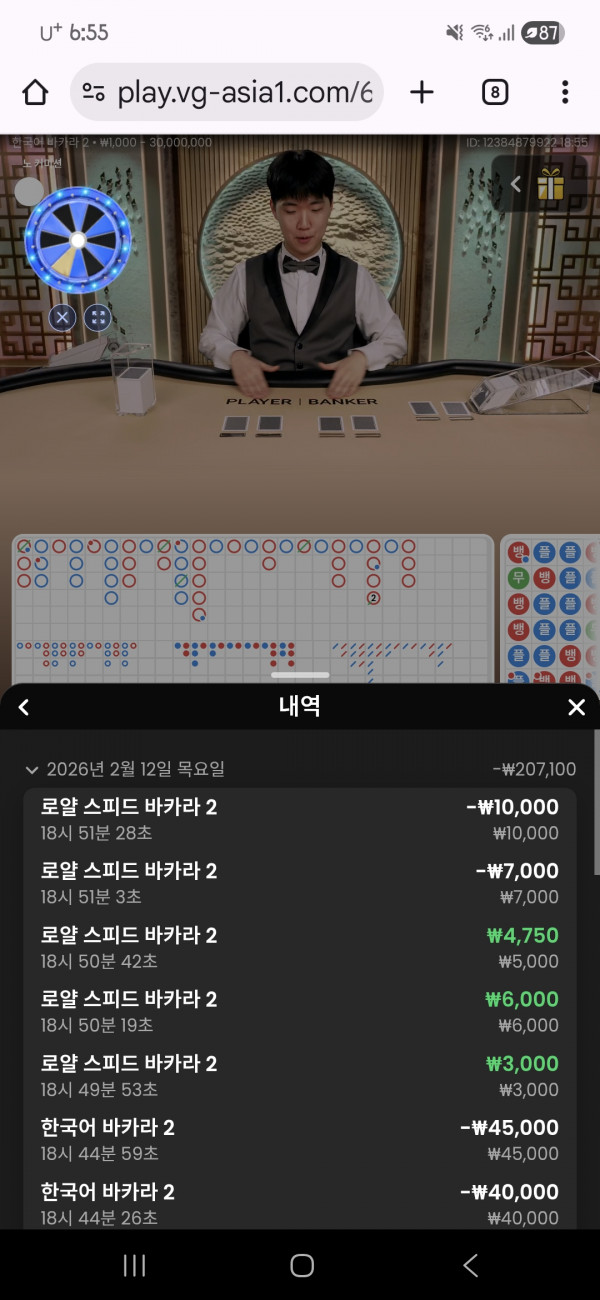The image size is (600, 1300).
Task: Collapse the 2026년 2월 12일 history section
Action: point(31,770)
